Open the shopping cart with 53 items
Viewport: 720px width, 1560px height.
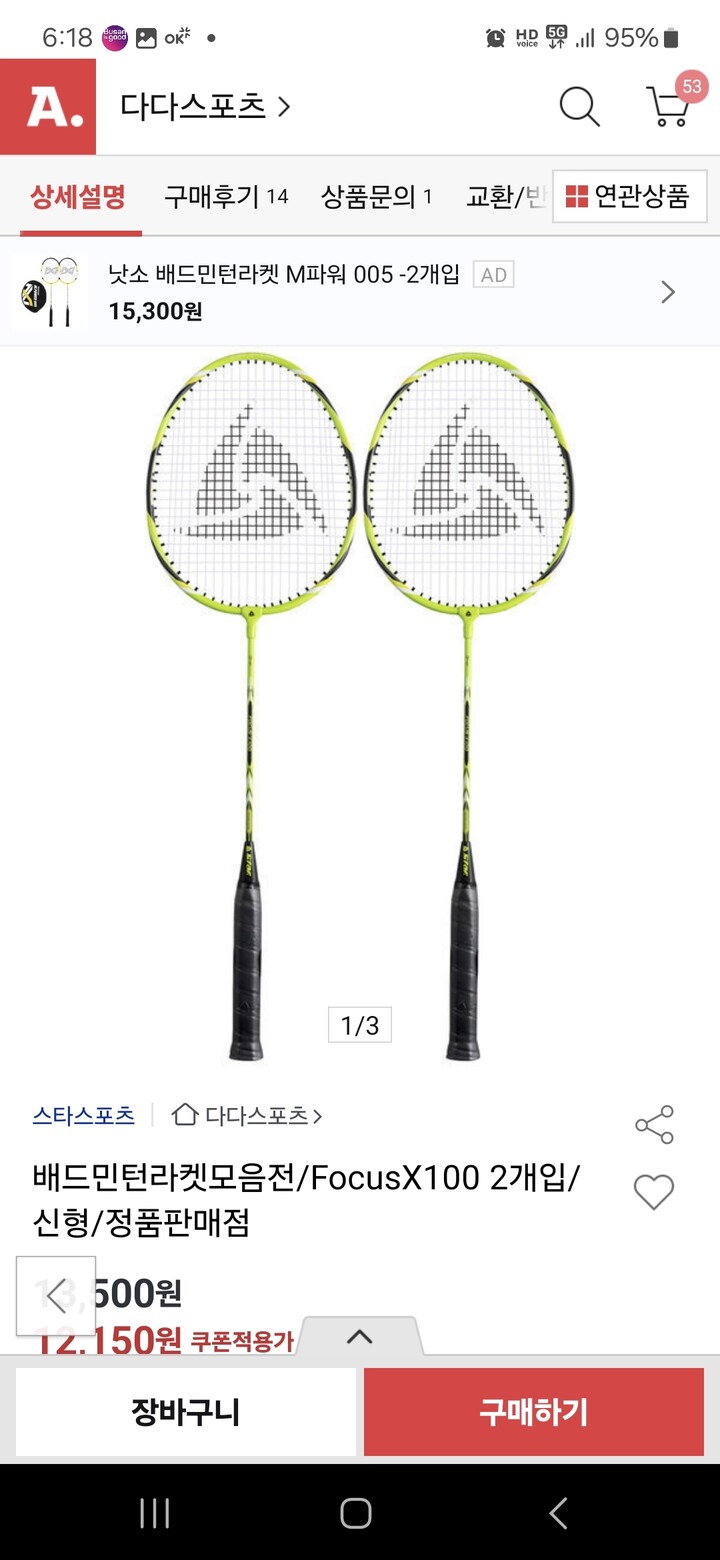click(x=668, y=106)
